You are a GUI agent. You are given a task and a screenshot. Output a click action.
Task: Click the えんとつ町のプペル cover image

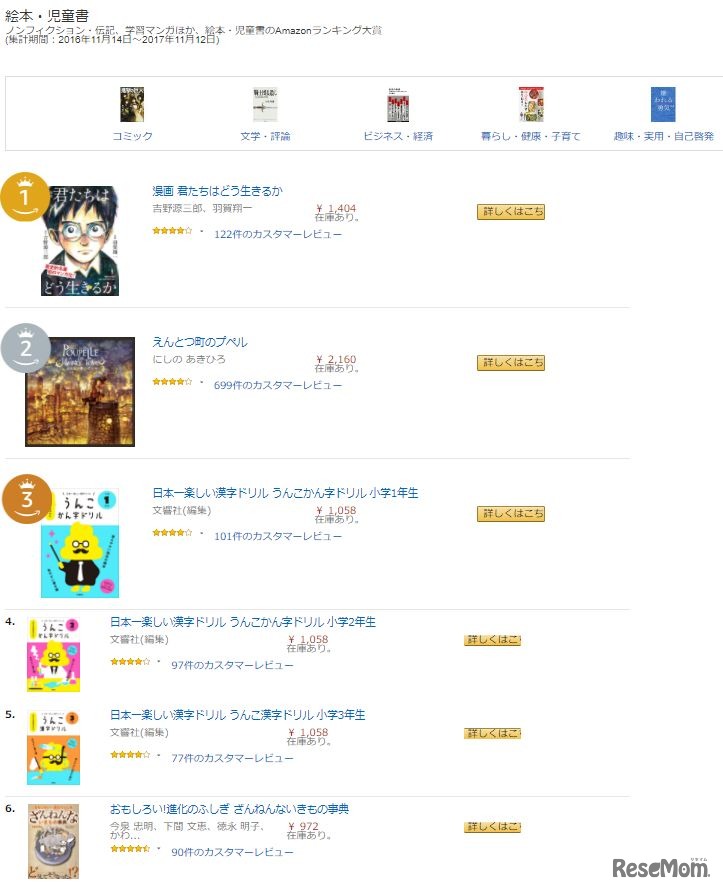click(78, 392)
